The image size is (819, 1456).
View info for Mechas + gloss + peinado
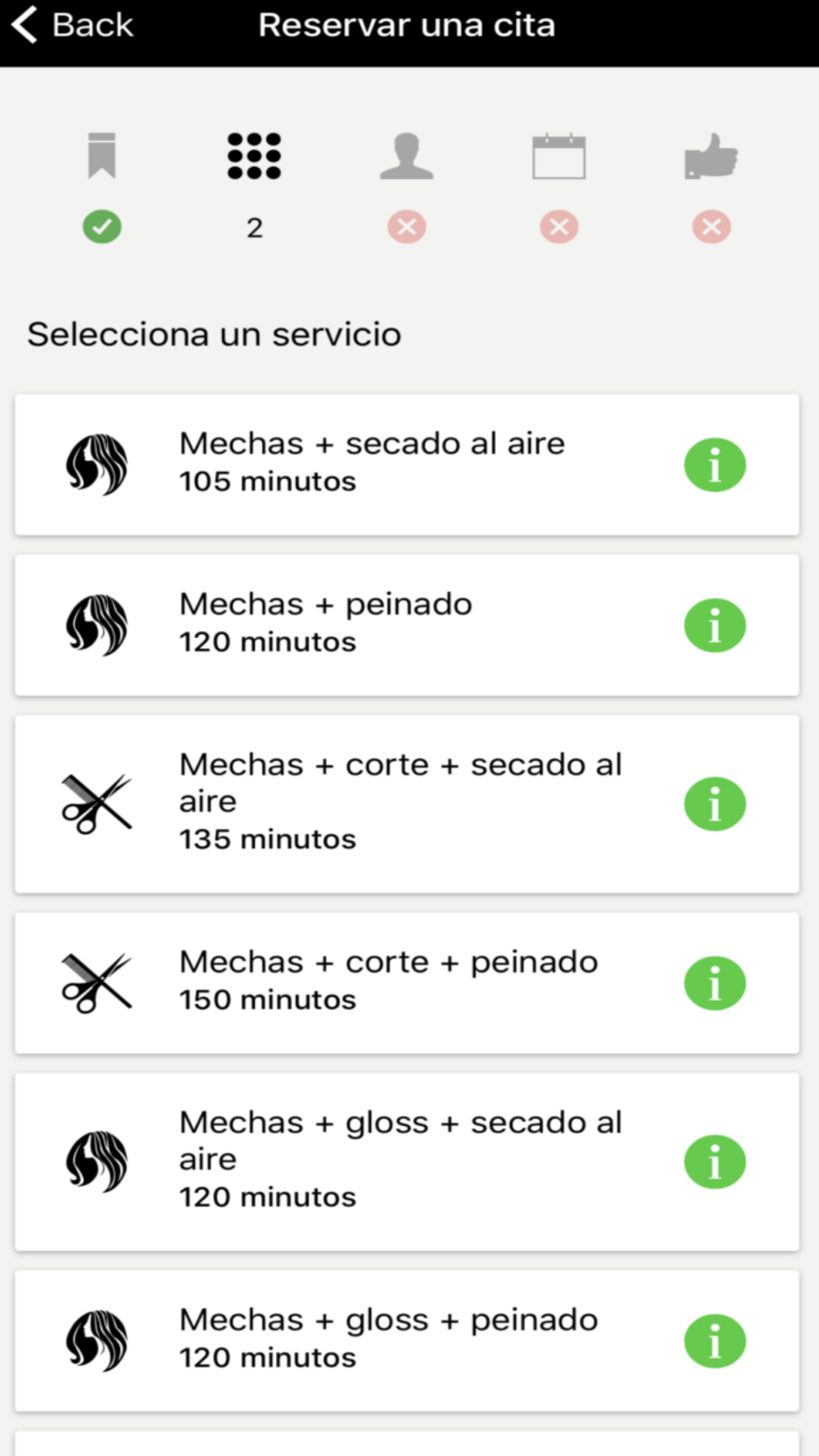[715, 1341]
